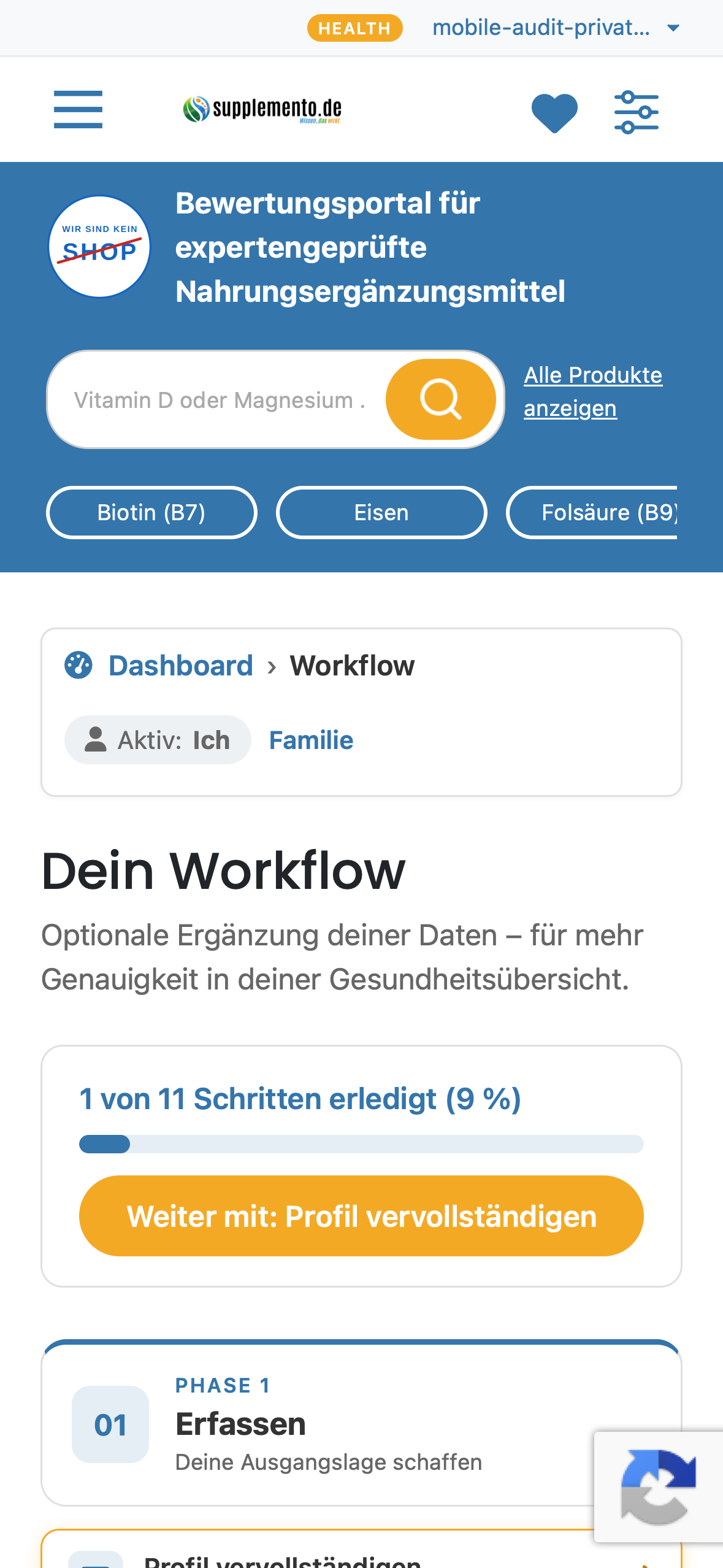Open the filter sliders icon

[637, 112]
